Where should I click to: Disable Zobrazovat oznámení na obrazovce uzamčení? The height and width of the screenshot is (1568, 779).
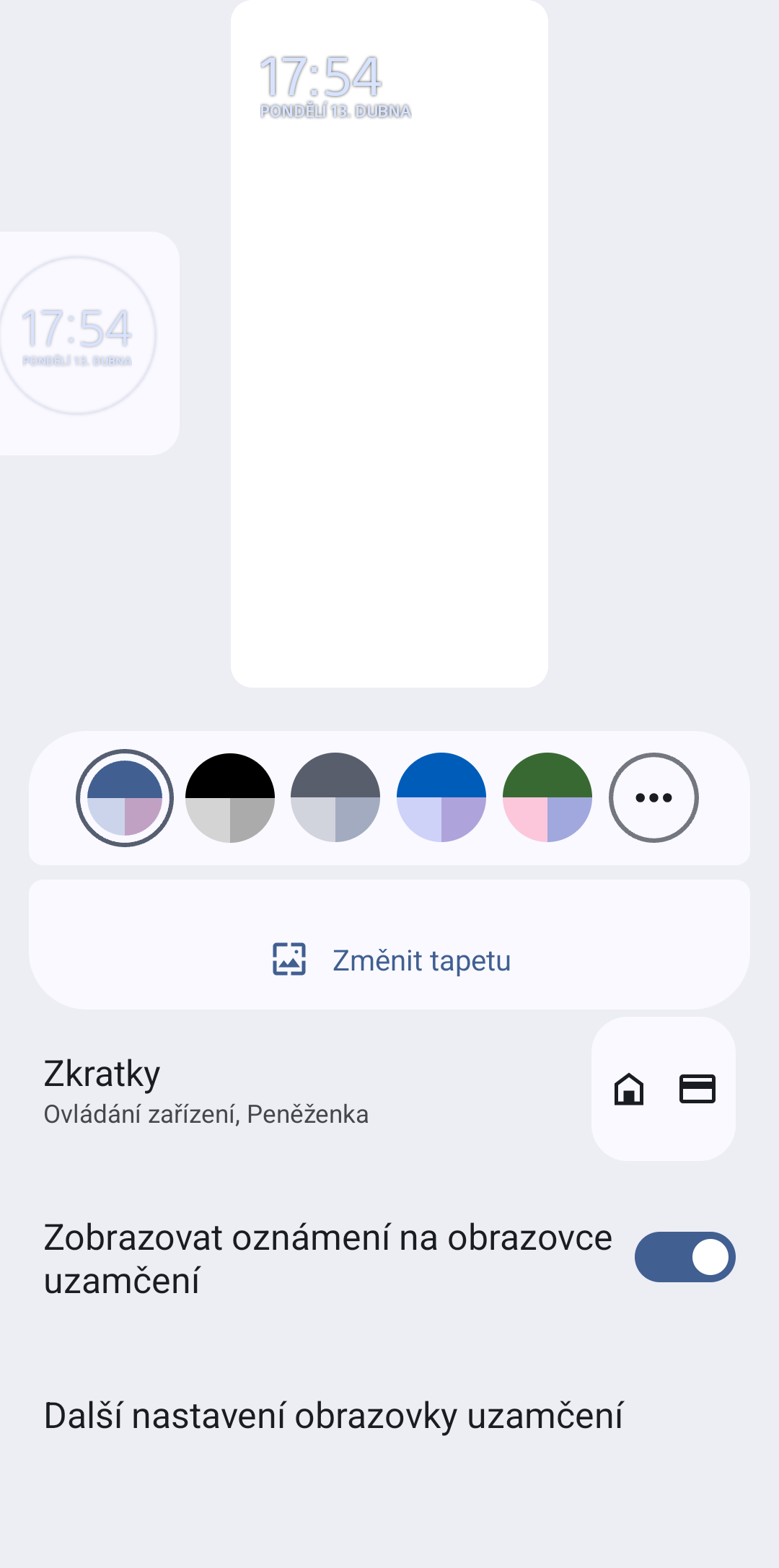coord(684,1256)
